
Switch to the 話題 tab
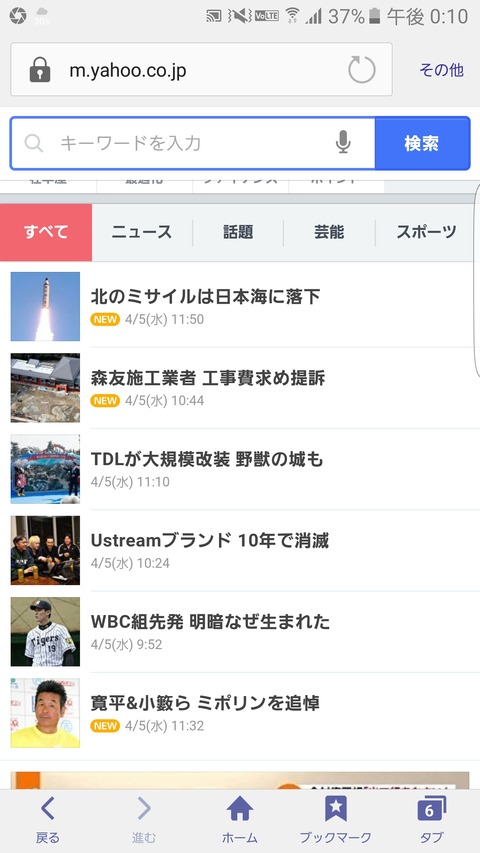coord(238,232)
